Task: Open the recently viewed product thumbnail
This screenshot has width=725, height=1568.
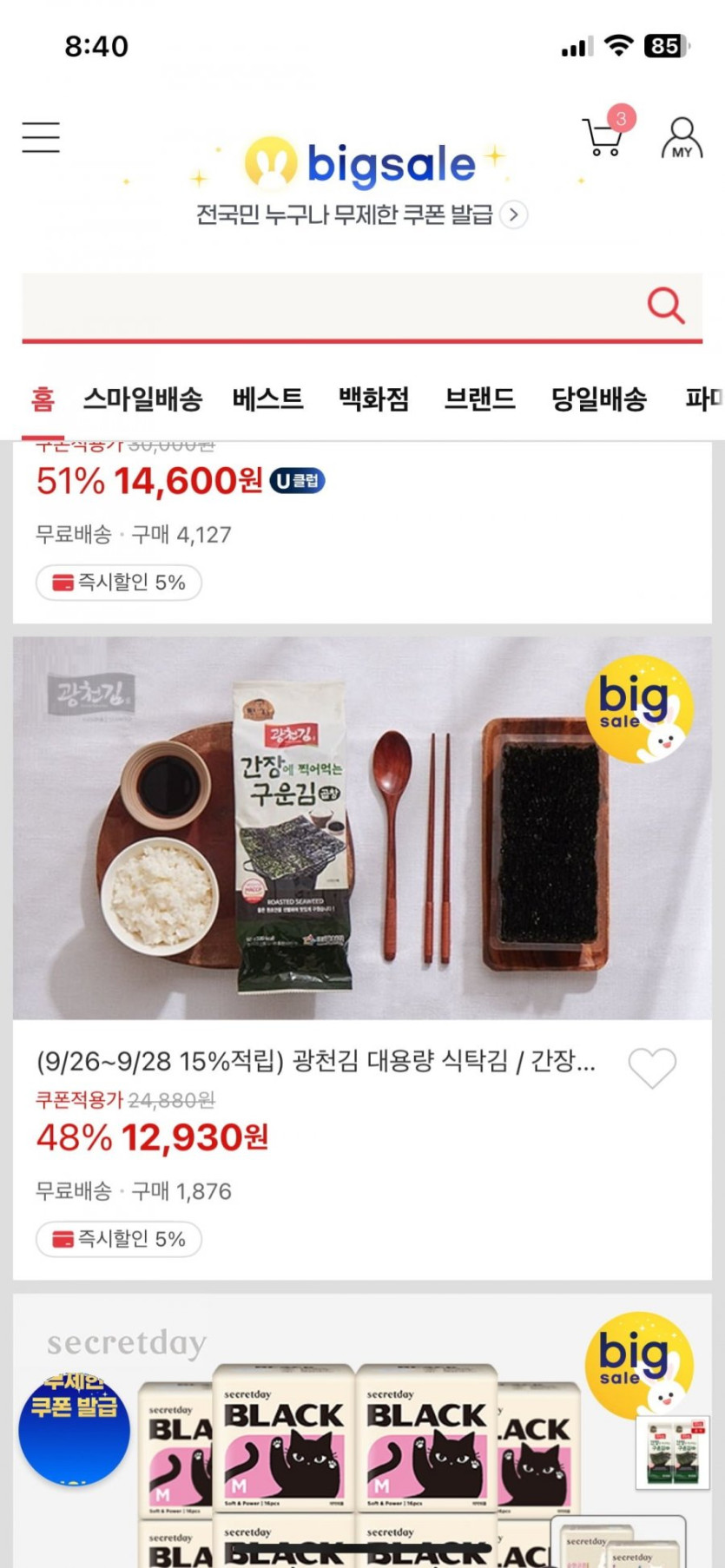Action: (x=673, y=1453)
